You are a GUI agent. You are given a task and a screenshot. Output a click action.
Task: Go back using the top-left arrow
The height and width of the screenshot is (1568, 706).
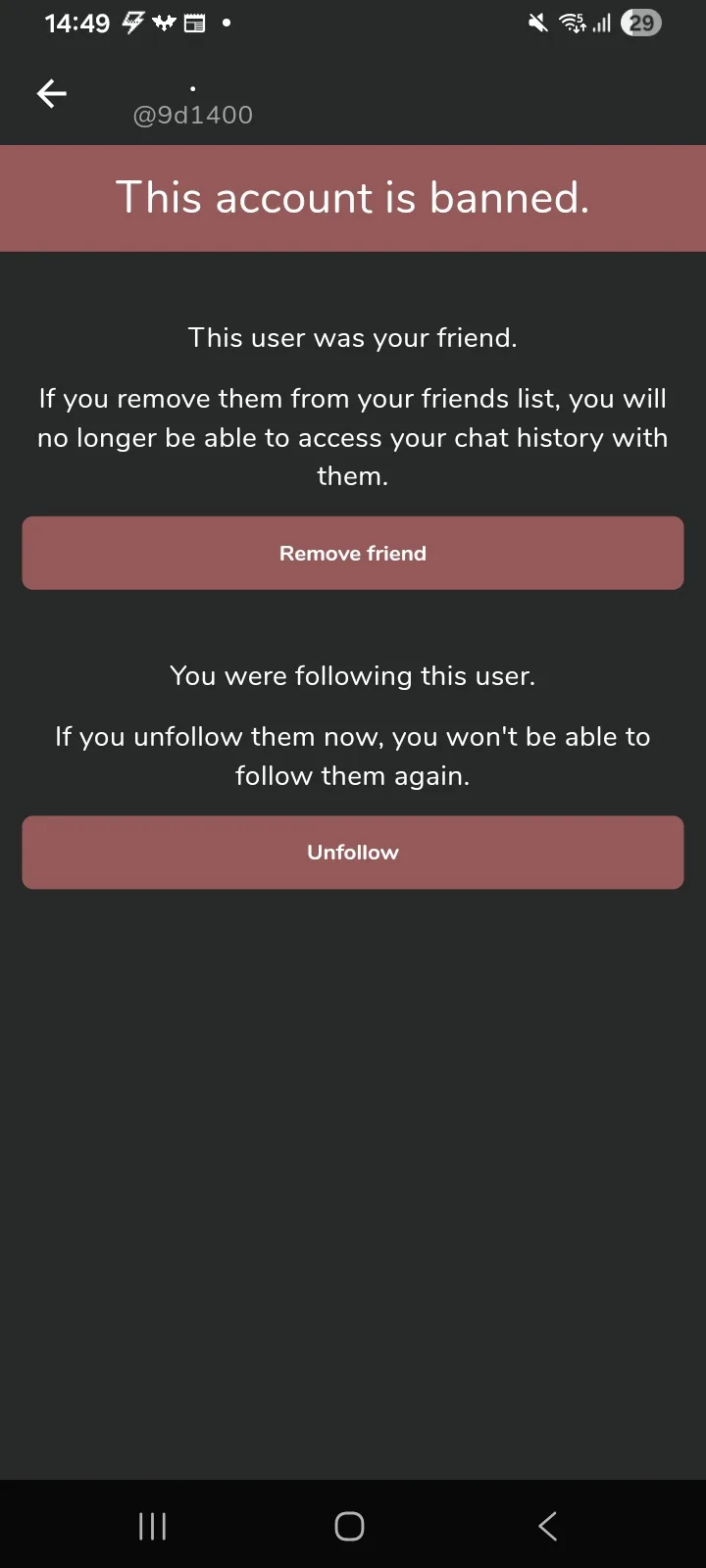[x=52, y=94]
